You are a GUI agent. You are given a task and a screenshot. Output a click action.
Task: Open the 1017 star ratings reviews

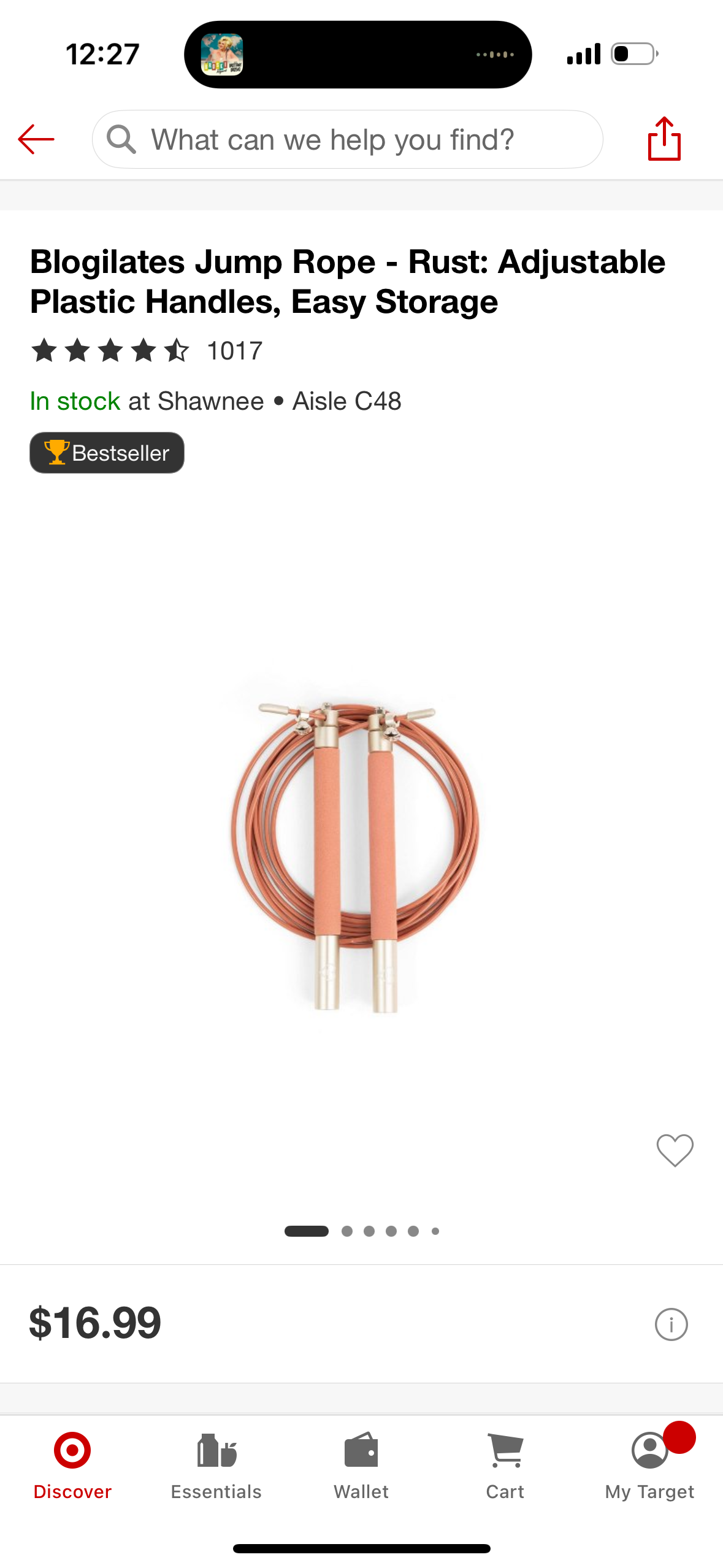(x=146, y=351)
